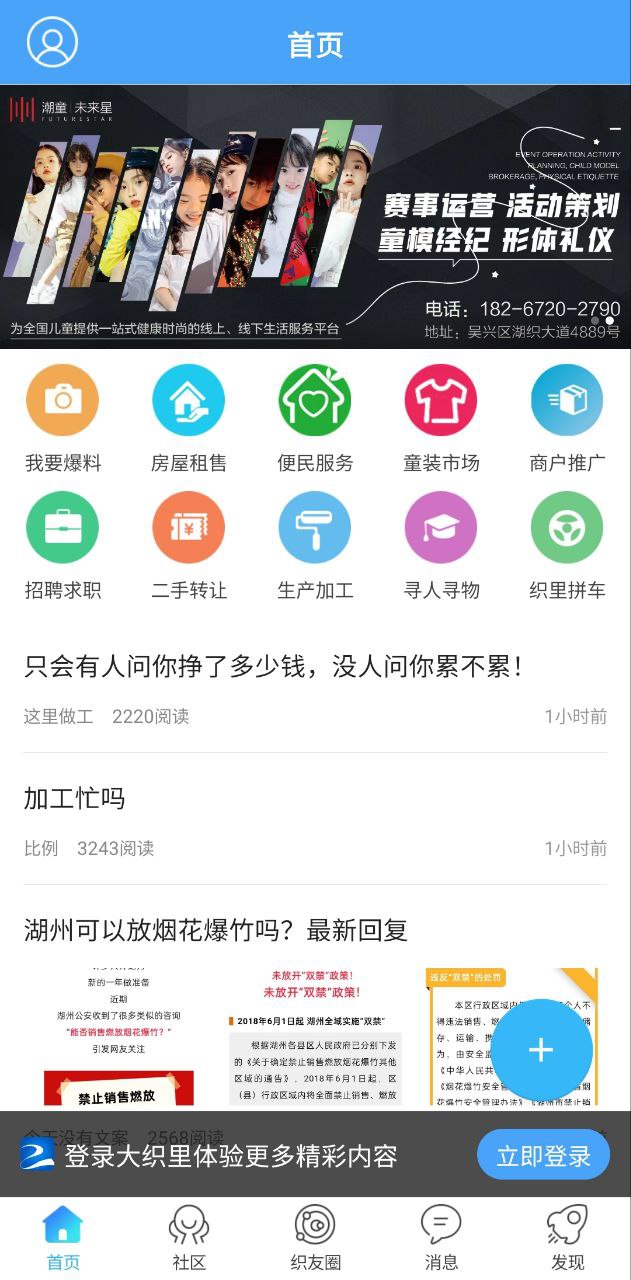Go to the 消息 messages tab
631x1280 pixels.
pos(441,1238)
